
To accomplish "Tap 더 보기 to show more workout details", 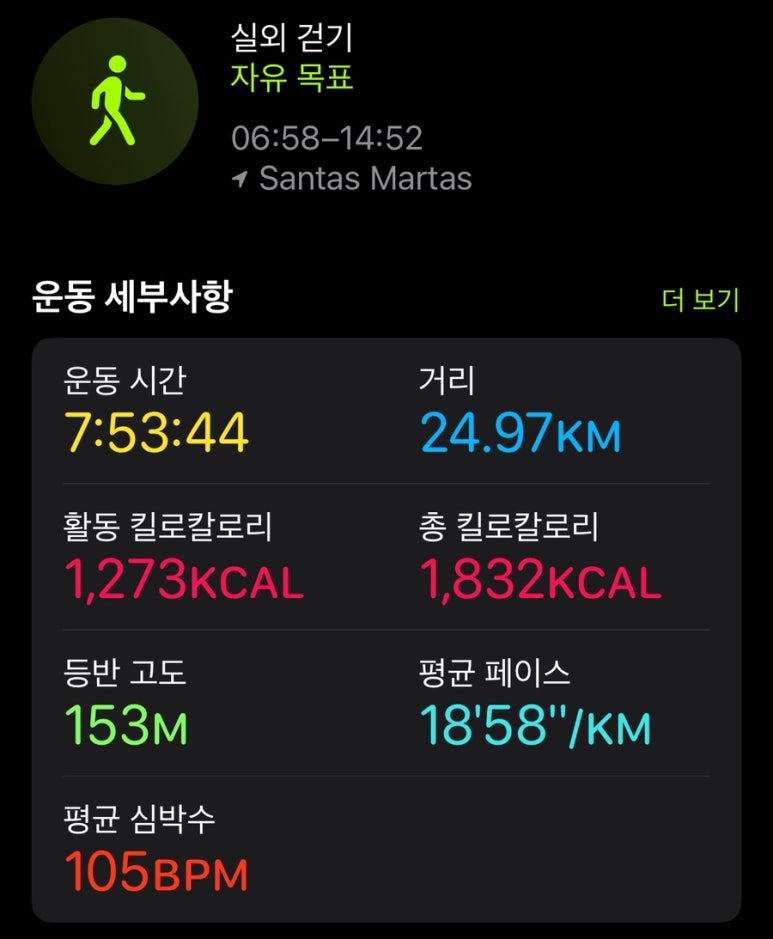I will coord(700,300).
